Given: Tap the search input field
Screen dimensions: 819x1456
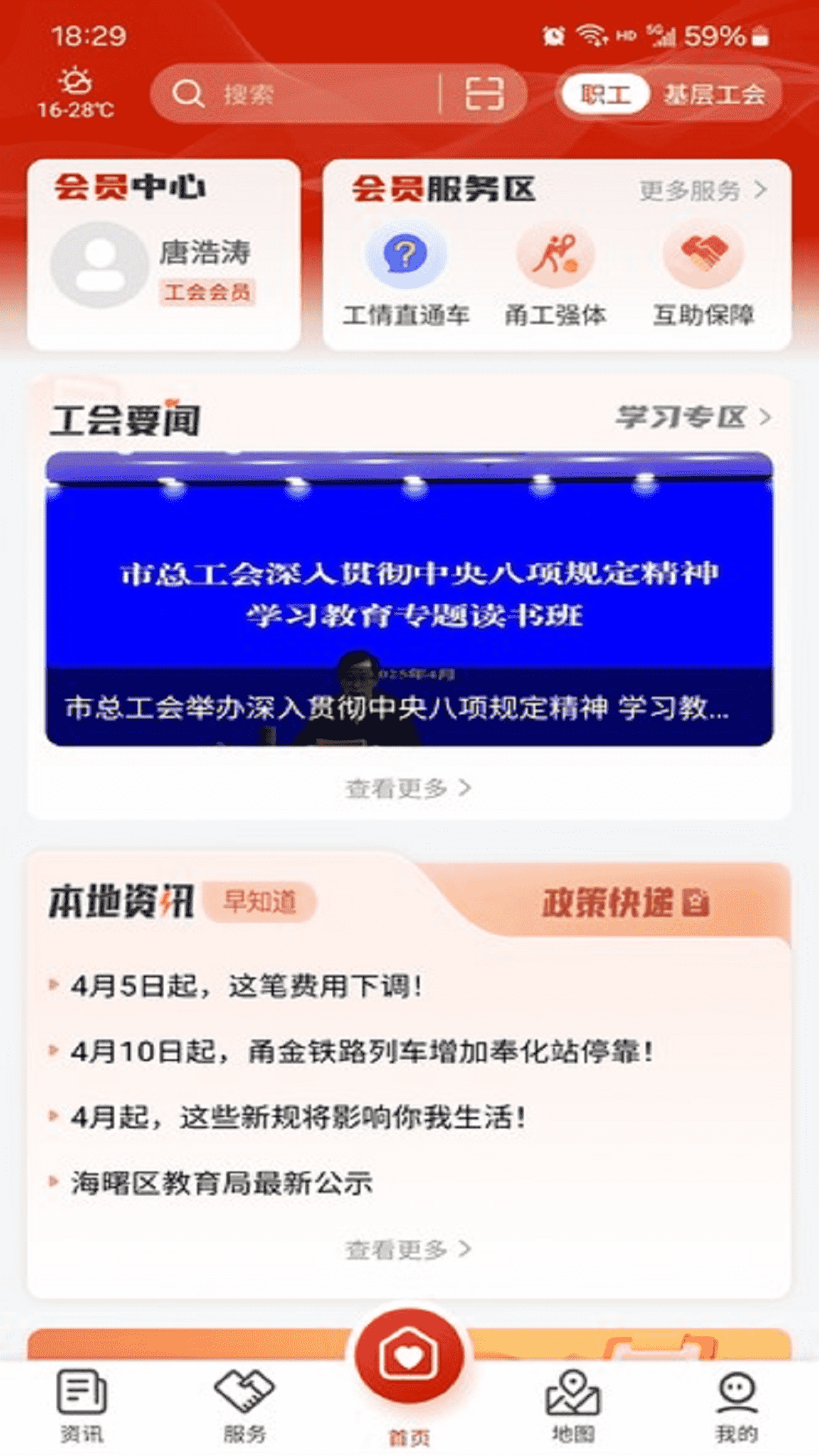Looking at the screenshot, I should 303,93.
